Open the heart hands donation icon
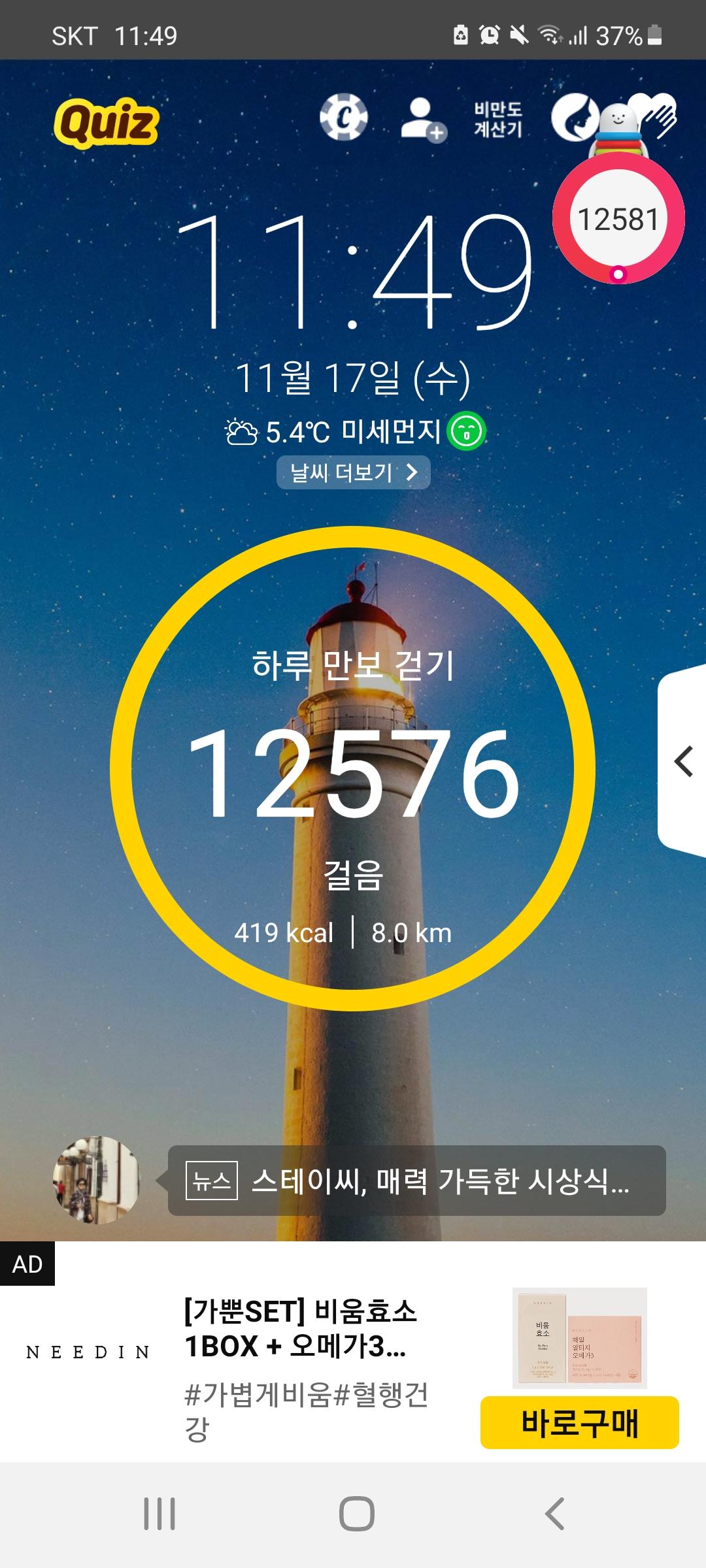 coord(660,111)
